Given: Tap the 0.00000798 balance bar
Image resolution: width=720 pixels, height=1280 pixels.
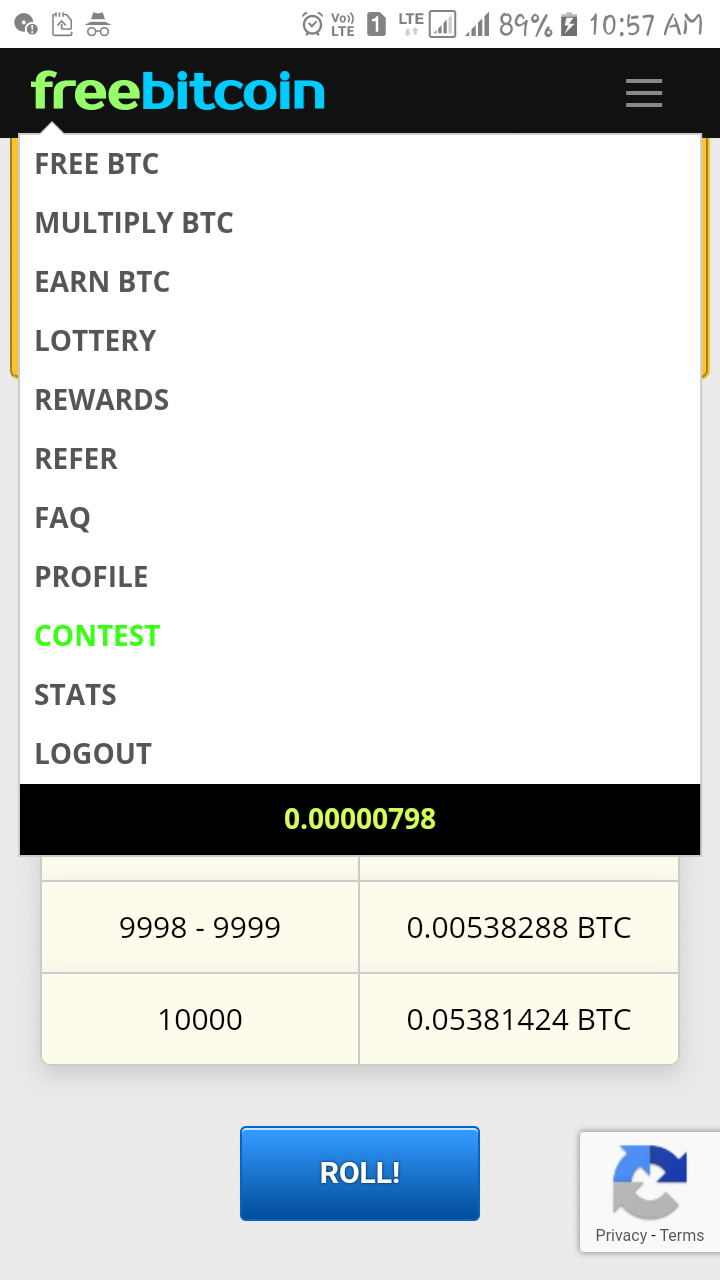Looking at the screenshot, I should pos(360,819).
